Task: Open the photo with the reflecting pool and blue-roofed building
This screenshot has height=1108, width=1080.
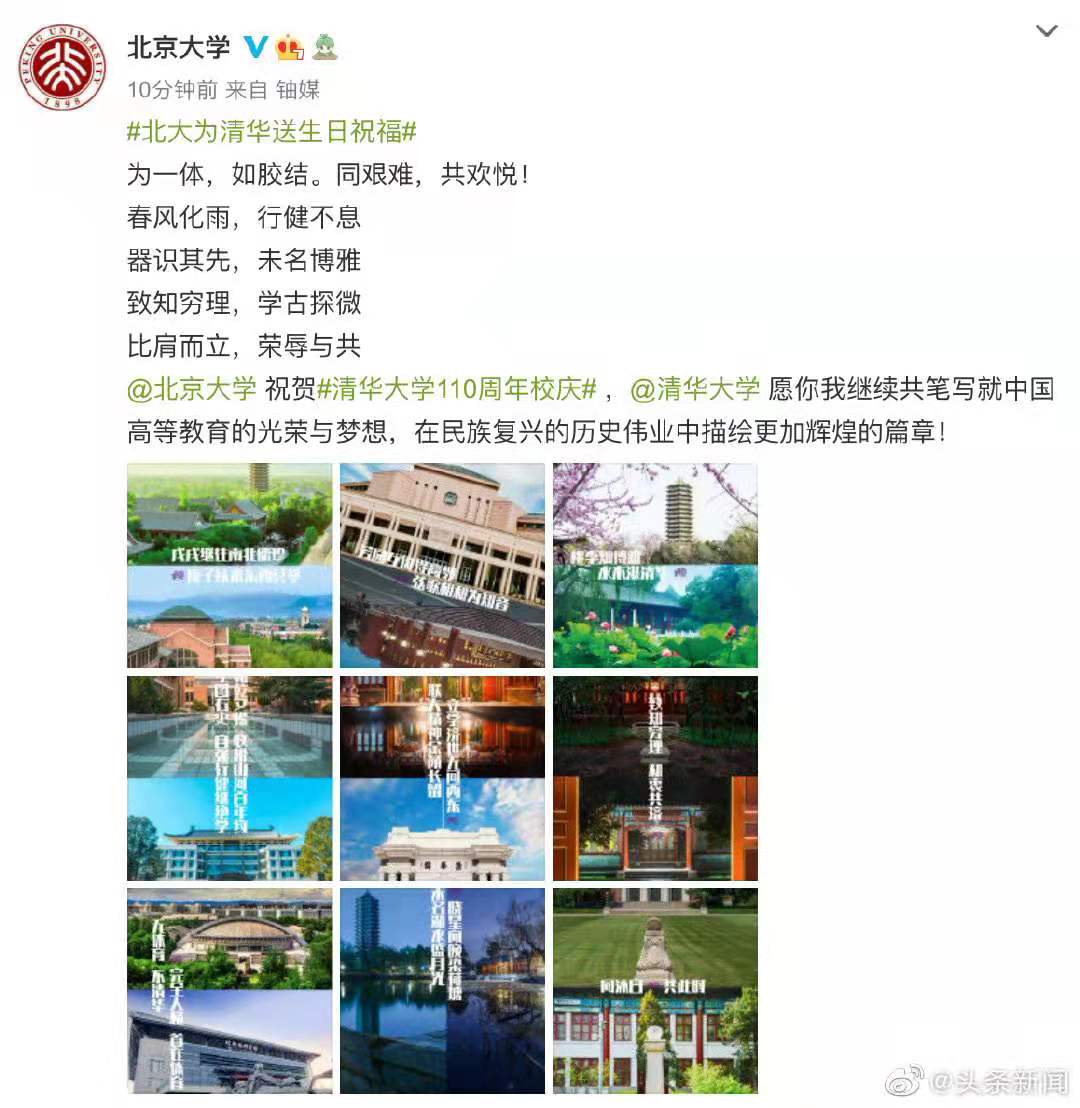Action: coord(229,778)
